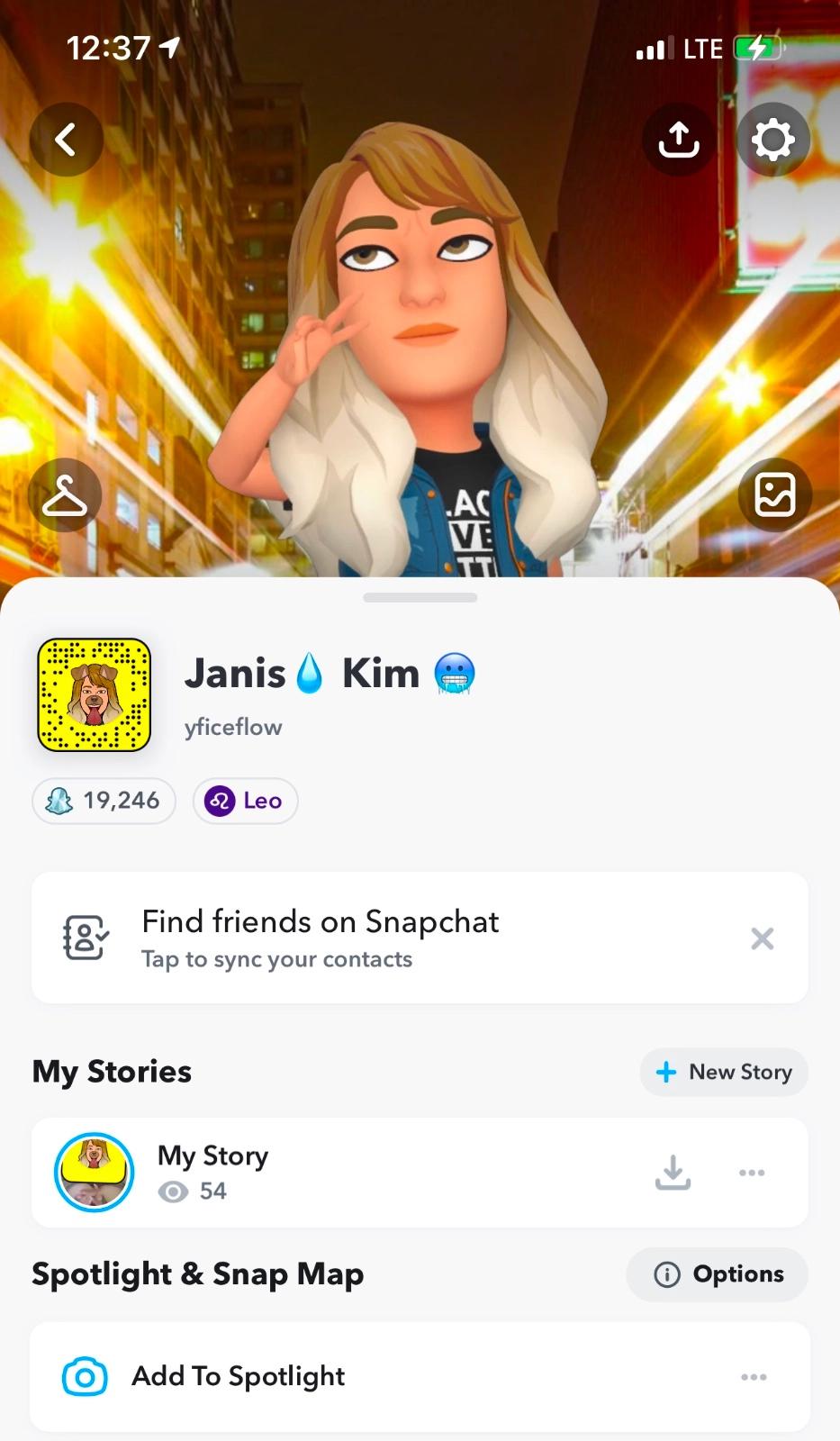Open My Story more options

click(x=752, y=1173)
